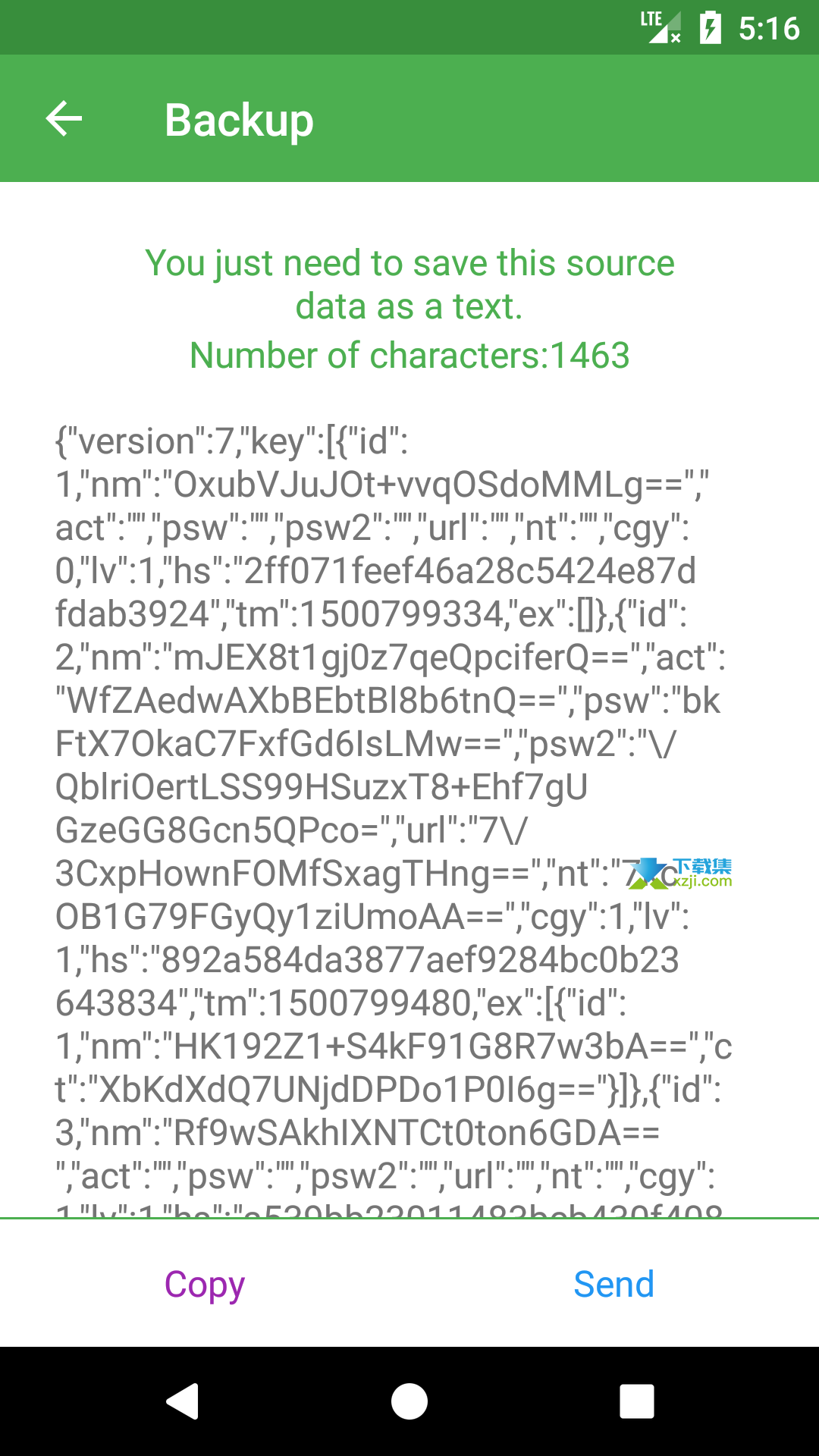The height and width of the screenshot is (1456, 819).
Task: Tap the system home button
Action: (409, 1401)
